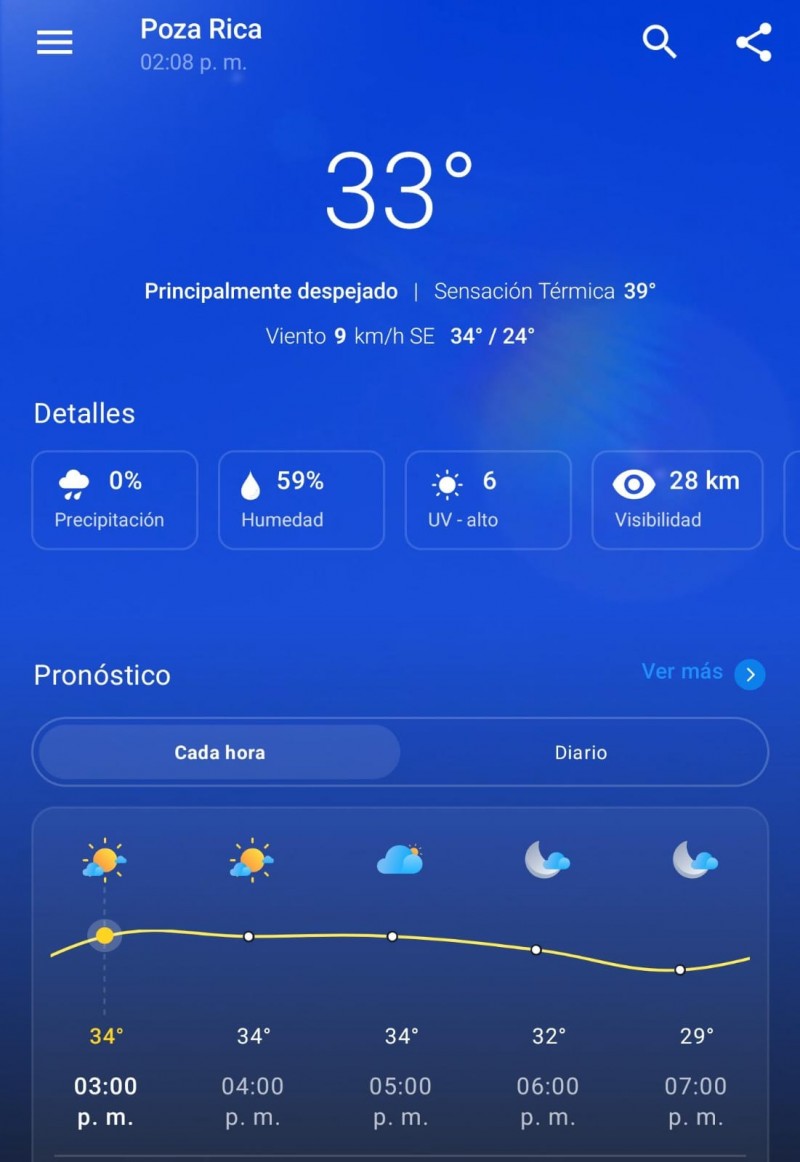Select the Cada hora forecast tab
The width and height of the screenshot is (800, 1162).
(x=220, y=752)
